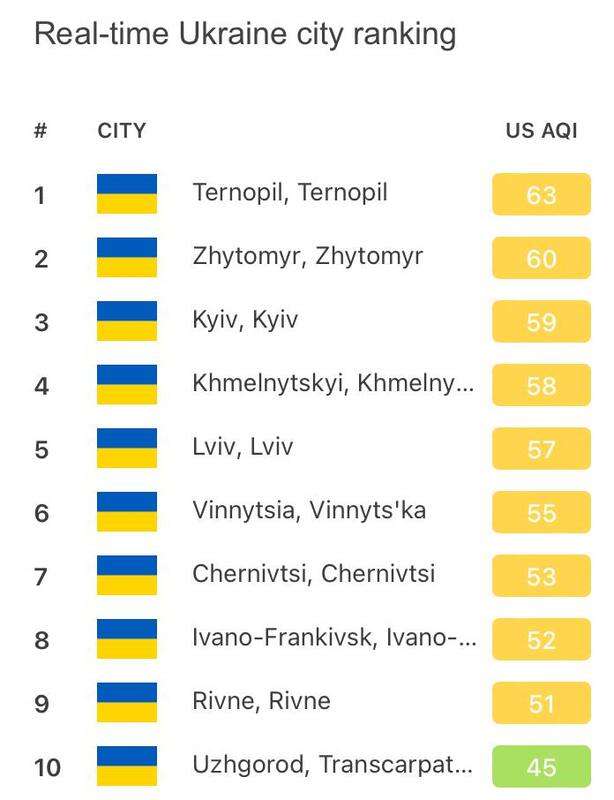Screen dimensions: 614x800
Task: View Rivne air quality details
Action: click(260, 703)
